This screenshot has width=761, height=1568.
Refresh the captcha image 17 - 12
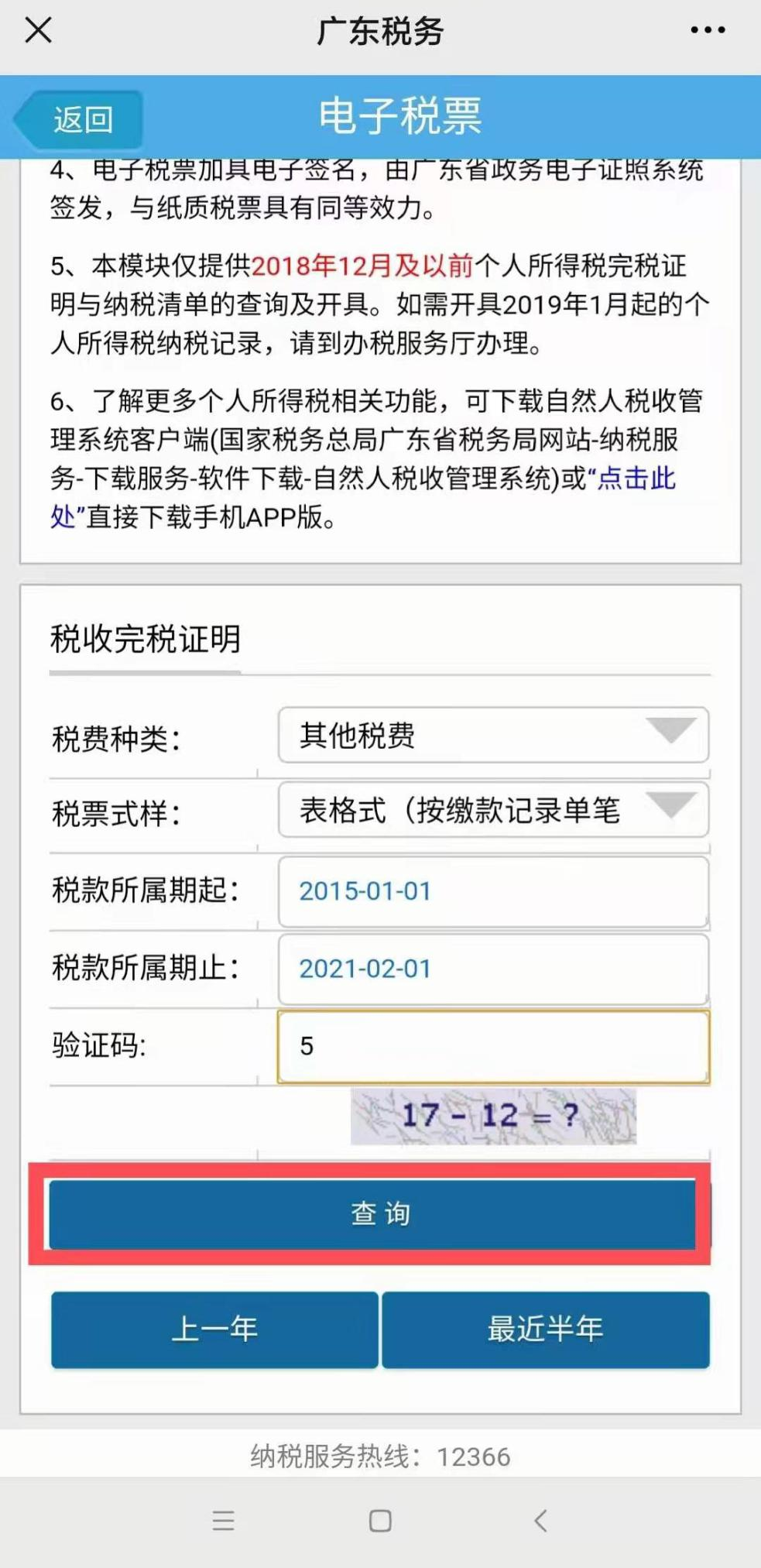point(493,1116)
